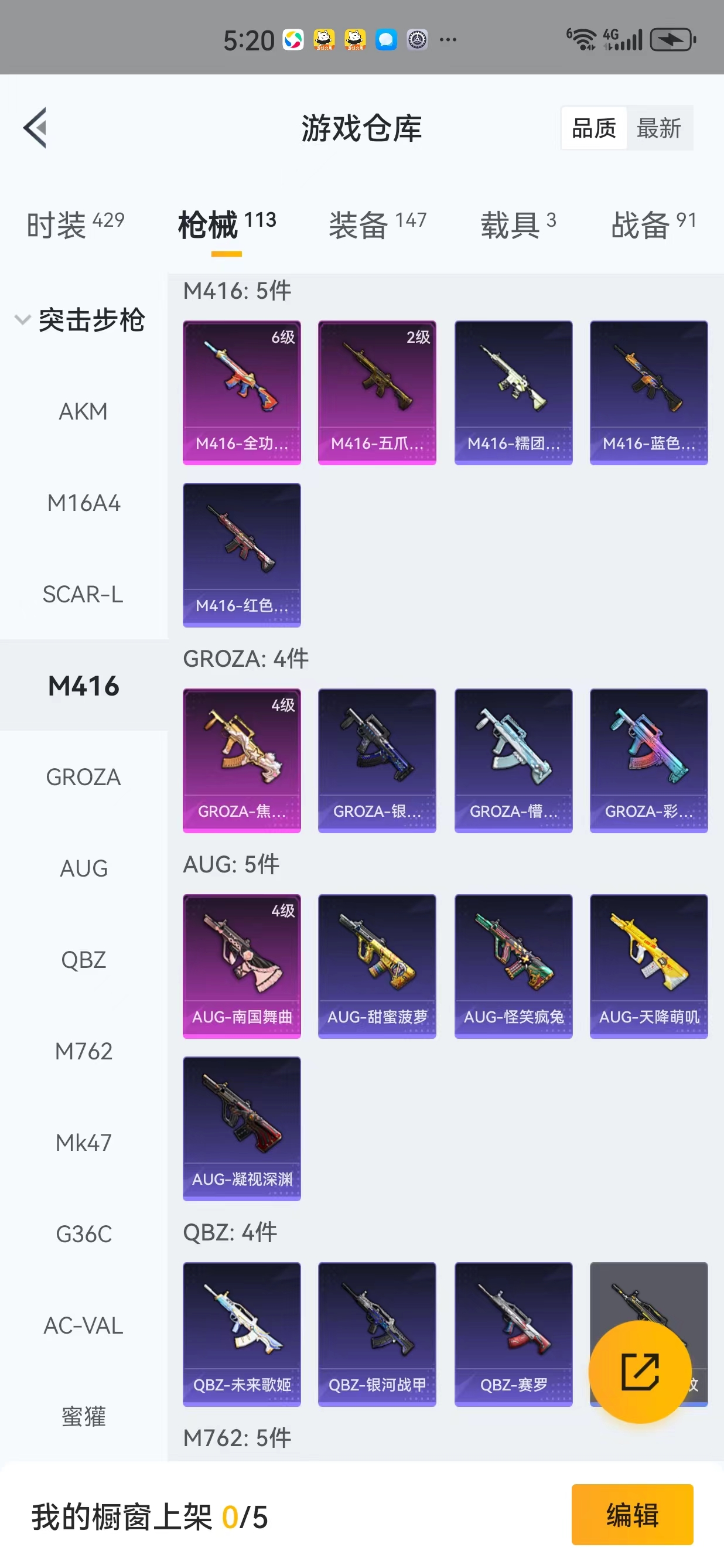Select AKM in the side list
The image size is (724, 1568).
83,411
